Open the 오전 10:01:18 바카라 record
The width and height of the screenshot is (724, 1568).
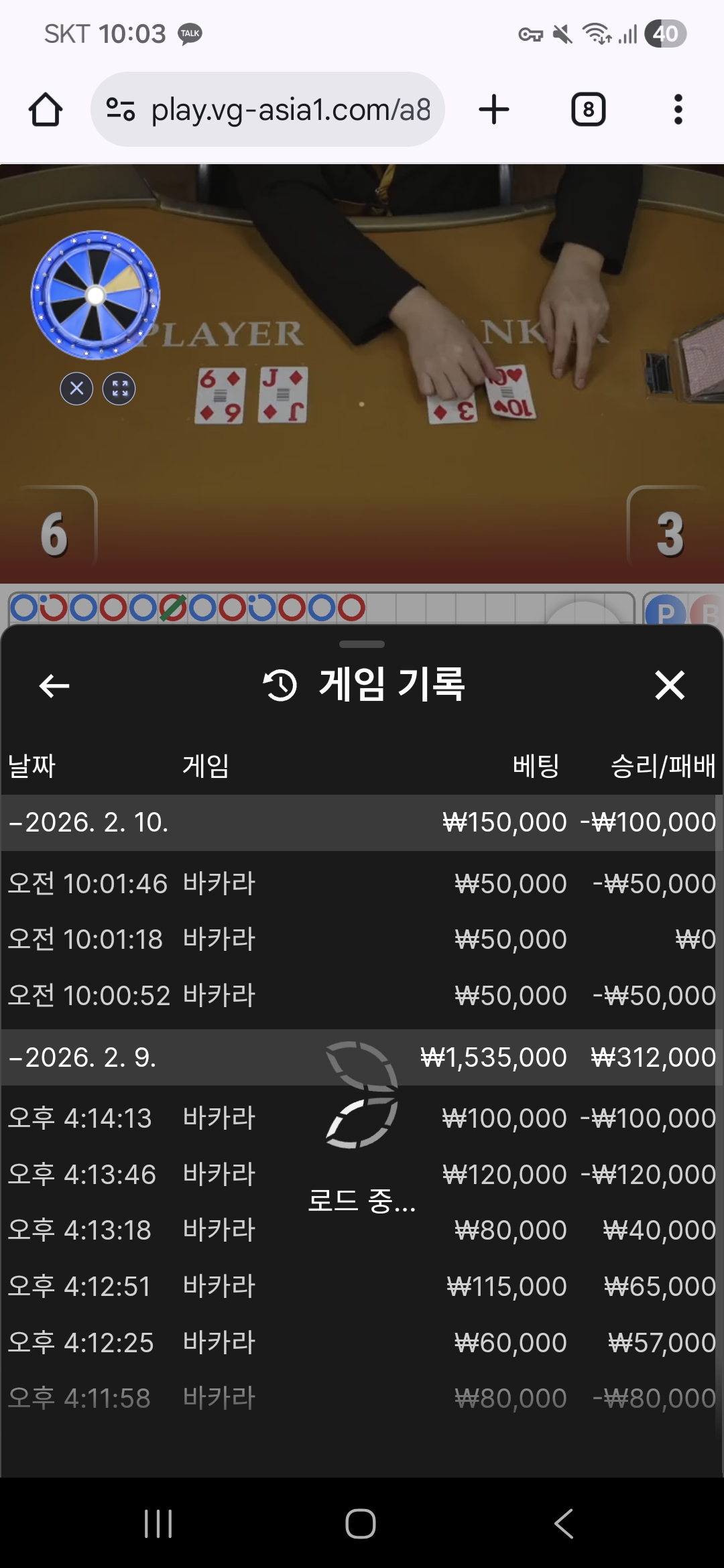point(362,939)
